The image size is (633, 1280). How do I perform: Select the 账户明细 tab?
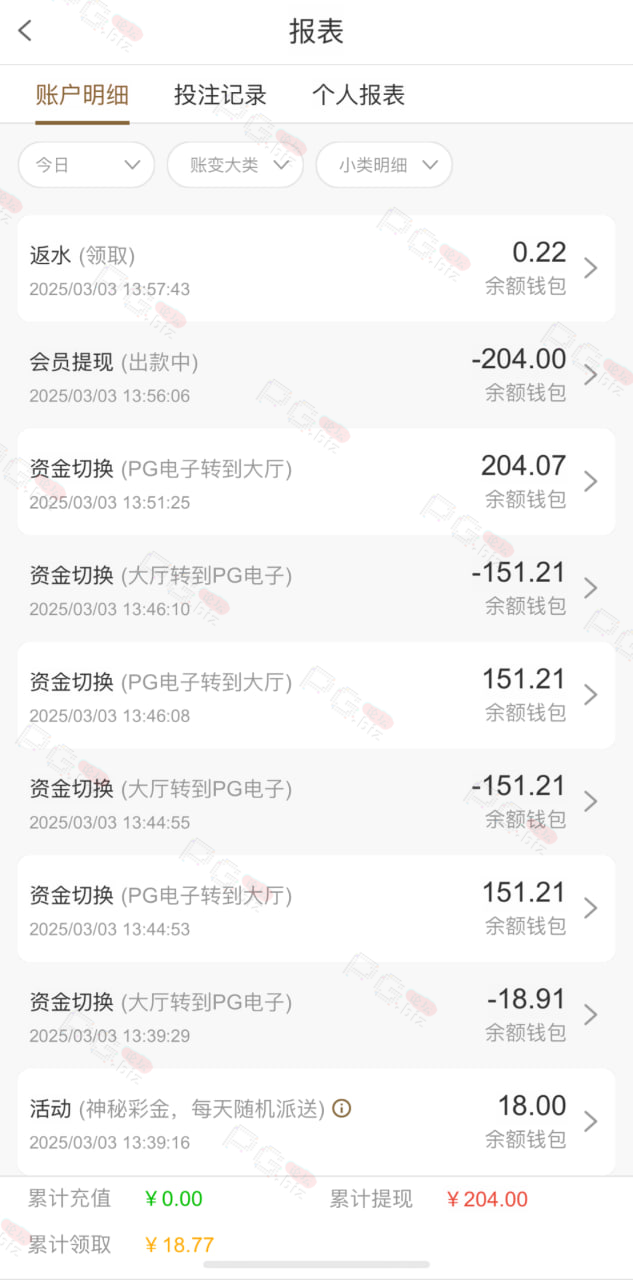click(82, 96)
